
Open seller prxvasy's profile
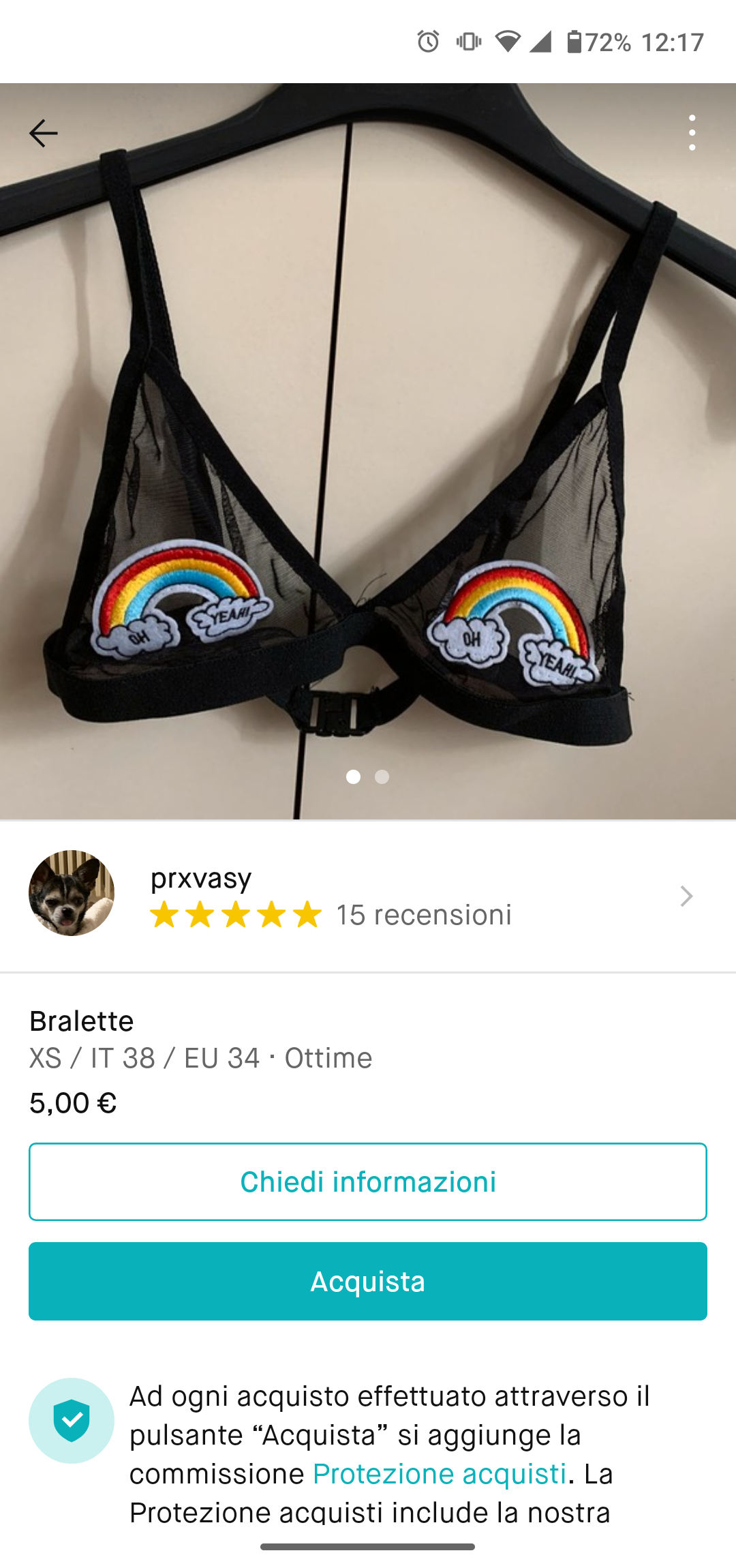pos(368,895)
